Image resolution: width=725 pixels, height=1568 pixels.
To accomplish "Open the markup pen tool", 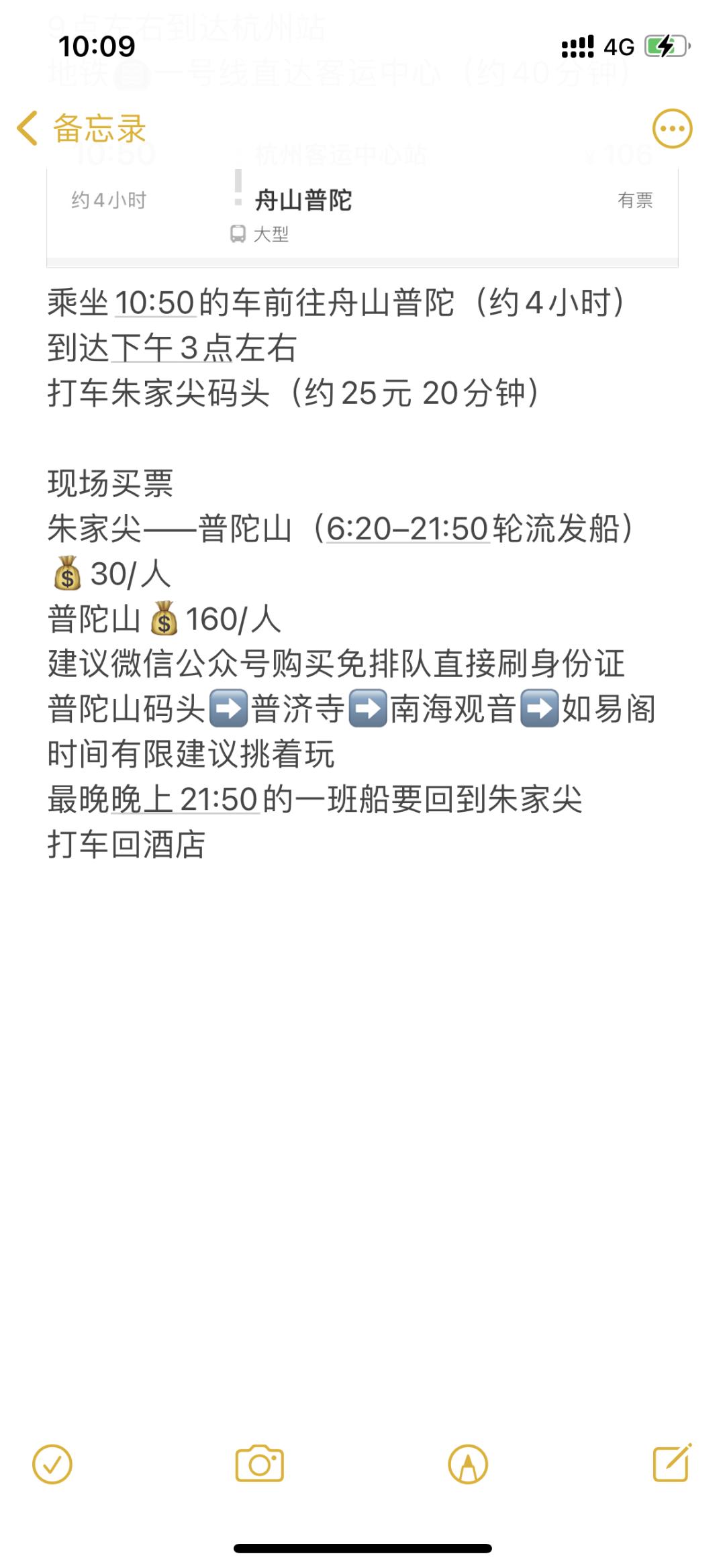I will [x=468, y=1463].
